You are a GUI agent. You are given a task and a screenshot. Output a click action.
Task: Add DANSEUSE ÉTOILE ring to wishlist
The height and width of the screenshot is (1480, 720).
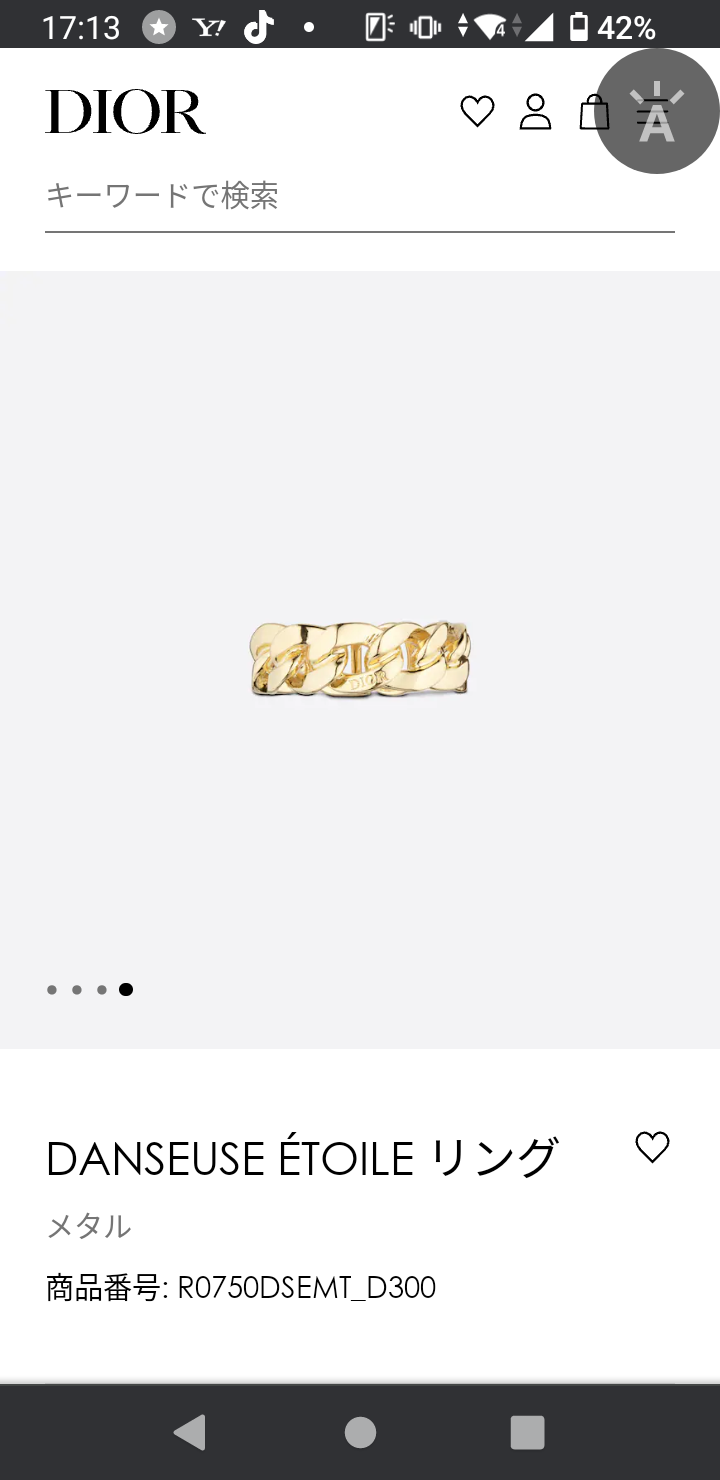pos(652,1147)
